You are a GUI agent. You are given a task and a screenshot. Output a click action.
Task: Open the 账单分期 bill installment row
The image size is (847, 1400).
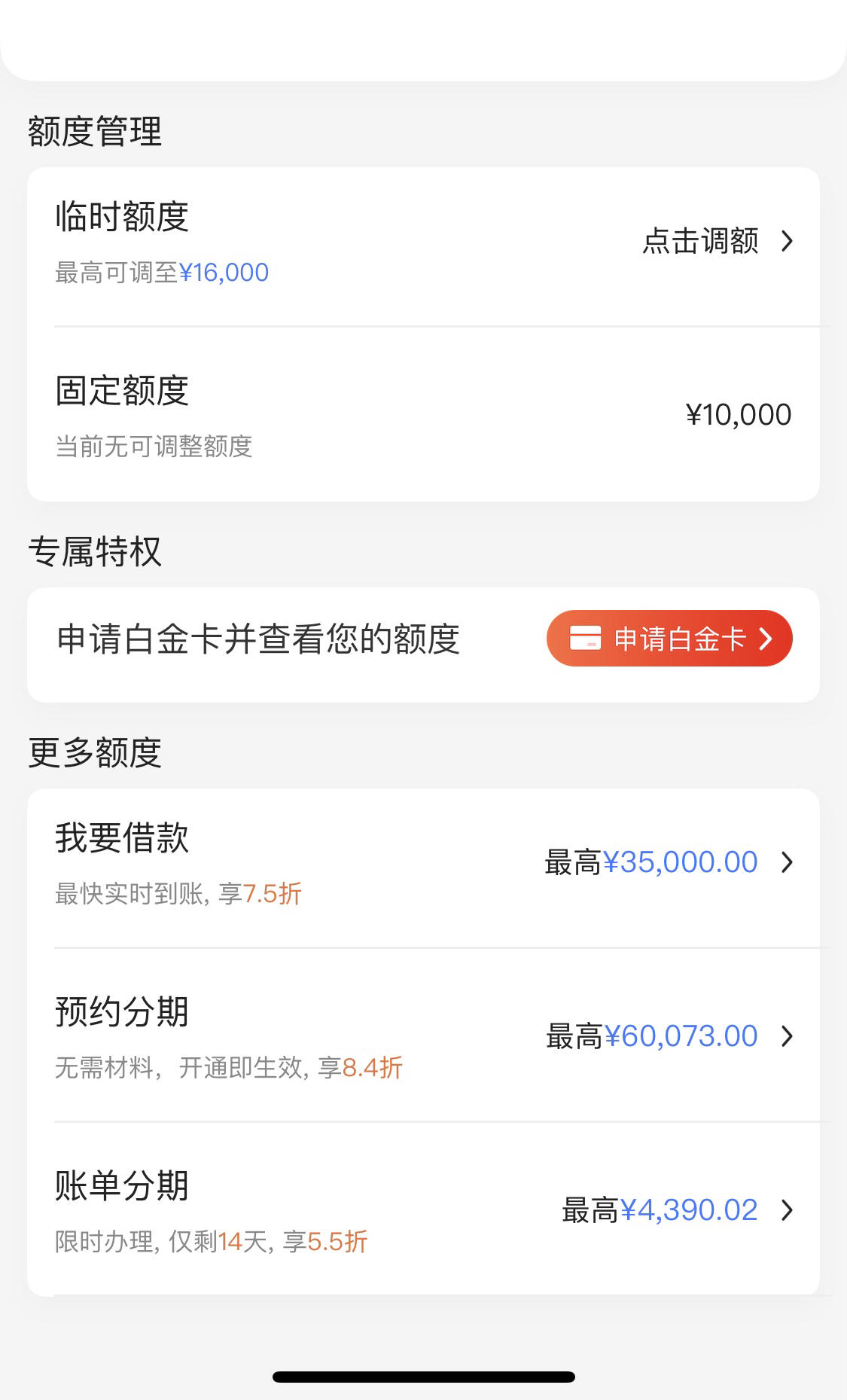pos(423,1209)
